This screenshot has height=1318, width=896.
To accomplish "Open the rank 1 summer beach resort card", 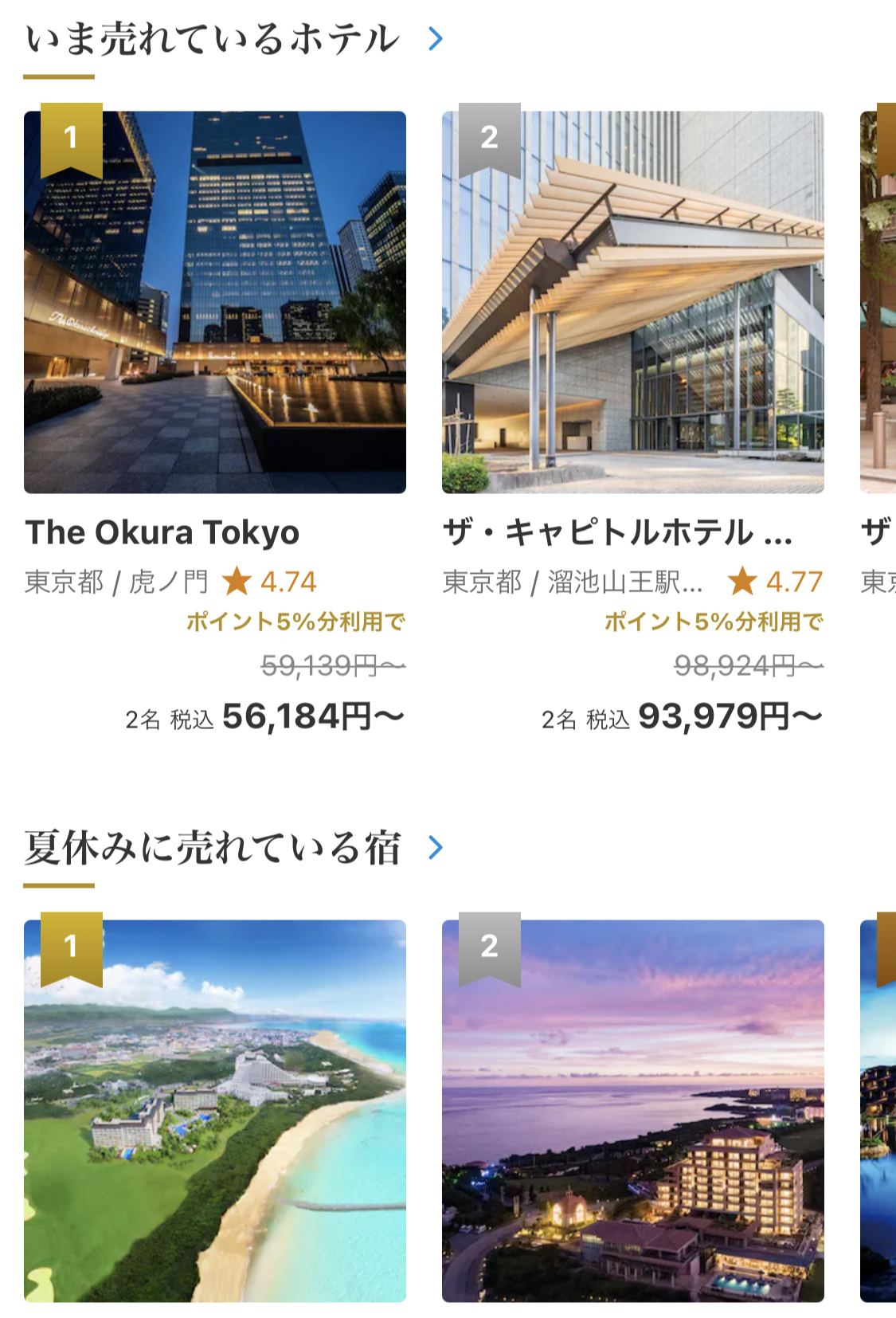I will [215, 1111].
